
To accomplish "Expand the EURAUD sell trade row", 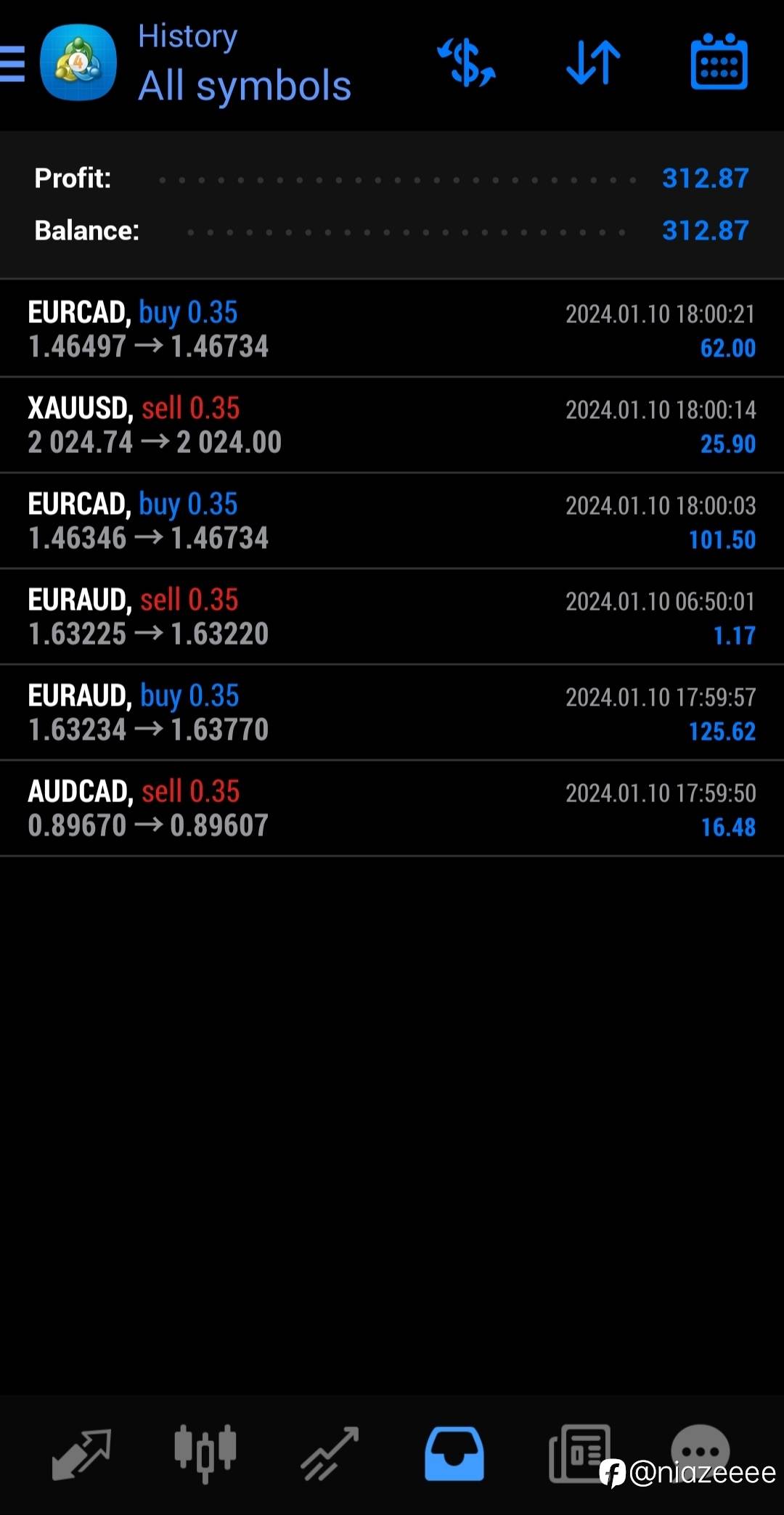I will pos(392,616).
